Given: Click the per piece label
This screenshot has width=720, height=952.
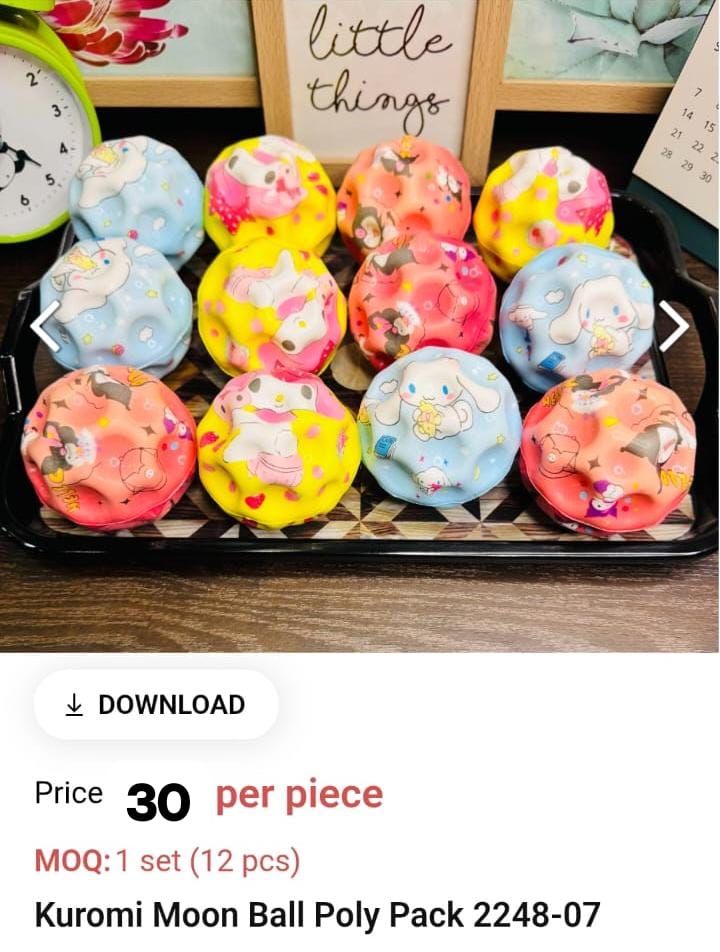Looking at the screenshot, I should click(296, 794).
